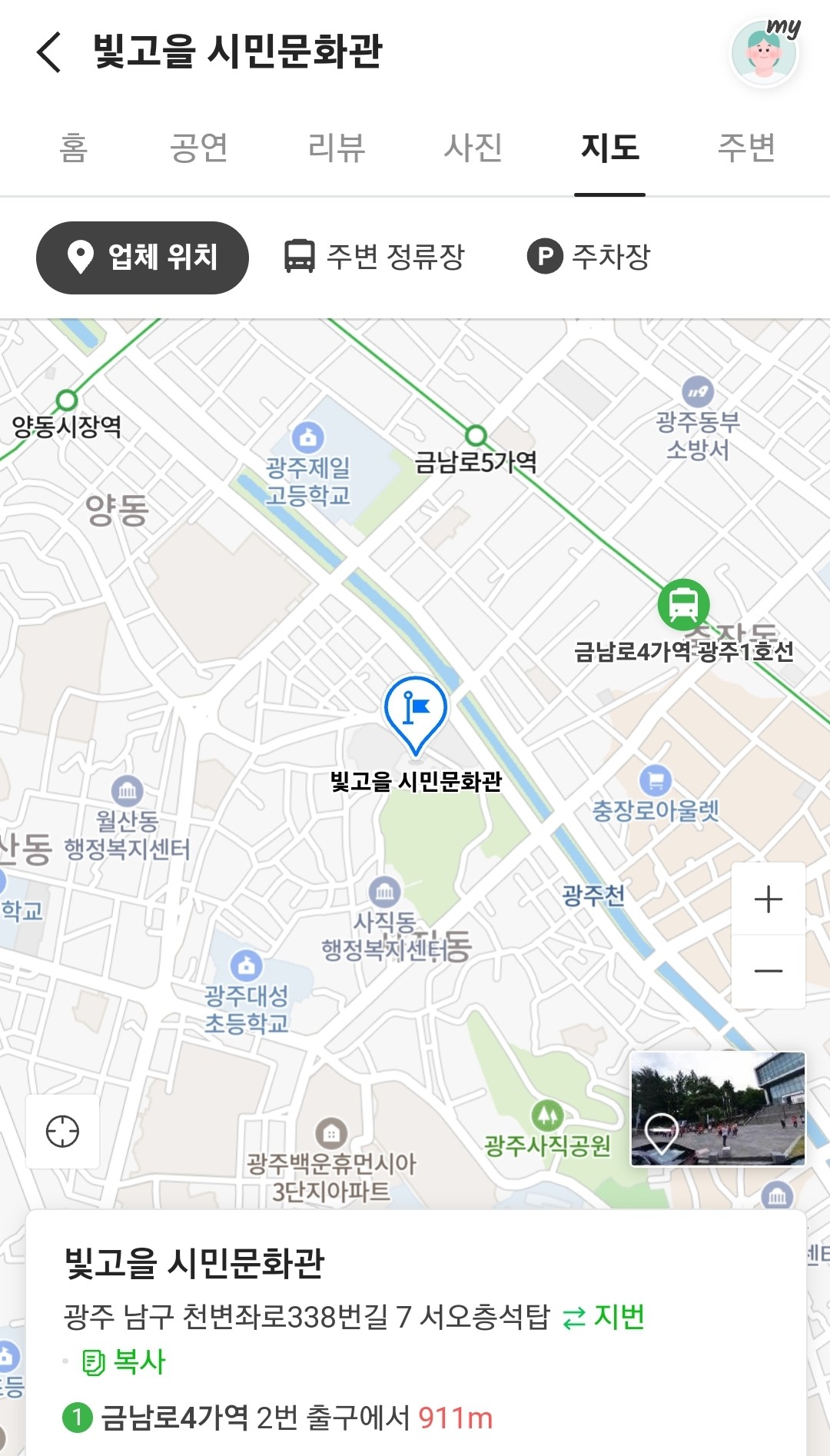This screenshot has height=1456, width=830.
Task: Zoom in the map with plus button
Action: coord(769,899)
